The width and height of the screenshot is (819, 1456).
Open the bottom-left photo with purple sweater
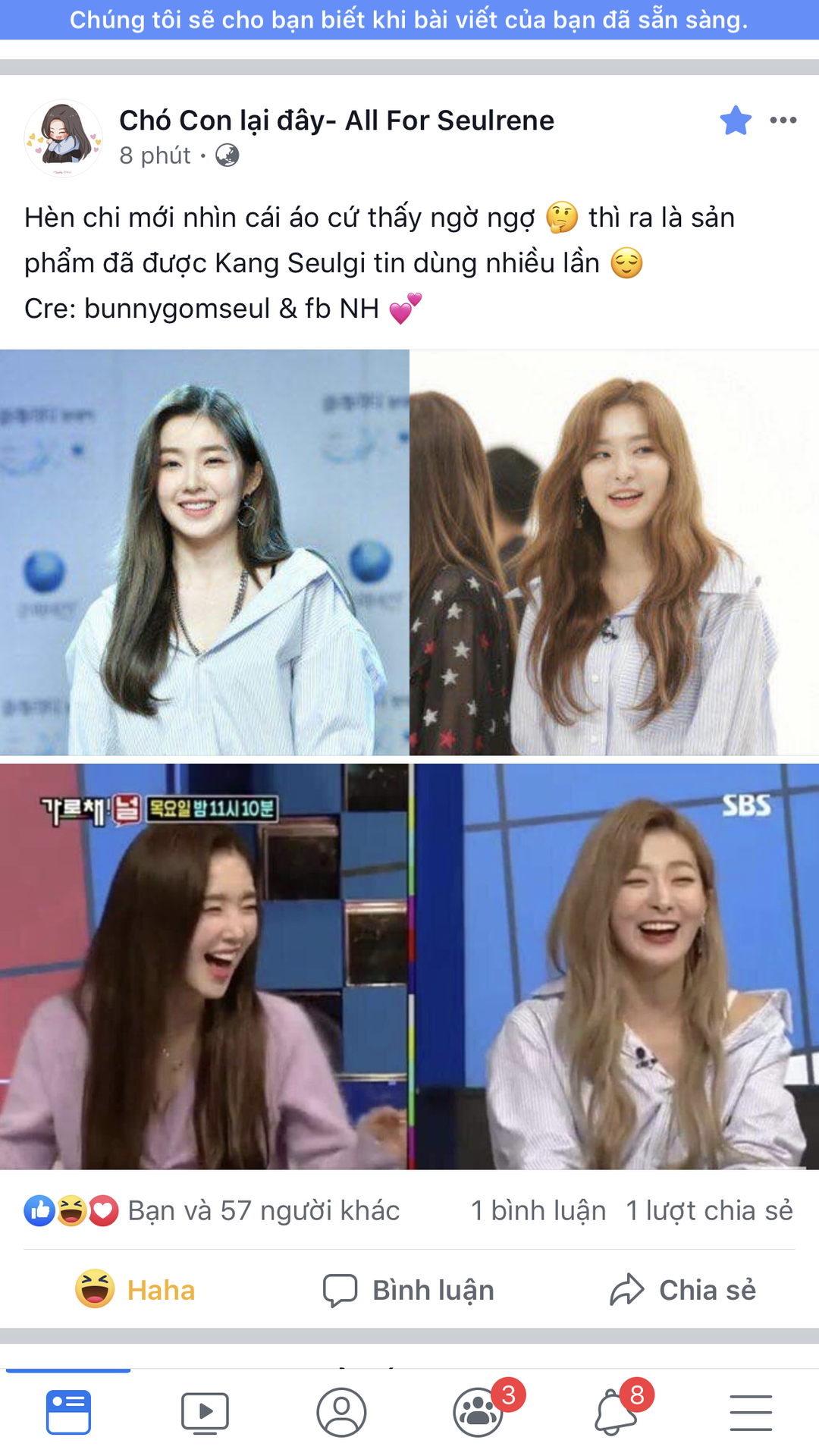pyautogui.click(x=204, y=966)
